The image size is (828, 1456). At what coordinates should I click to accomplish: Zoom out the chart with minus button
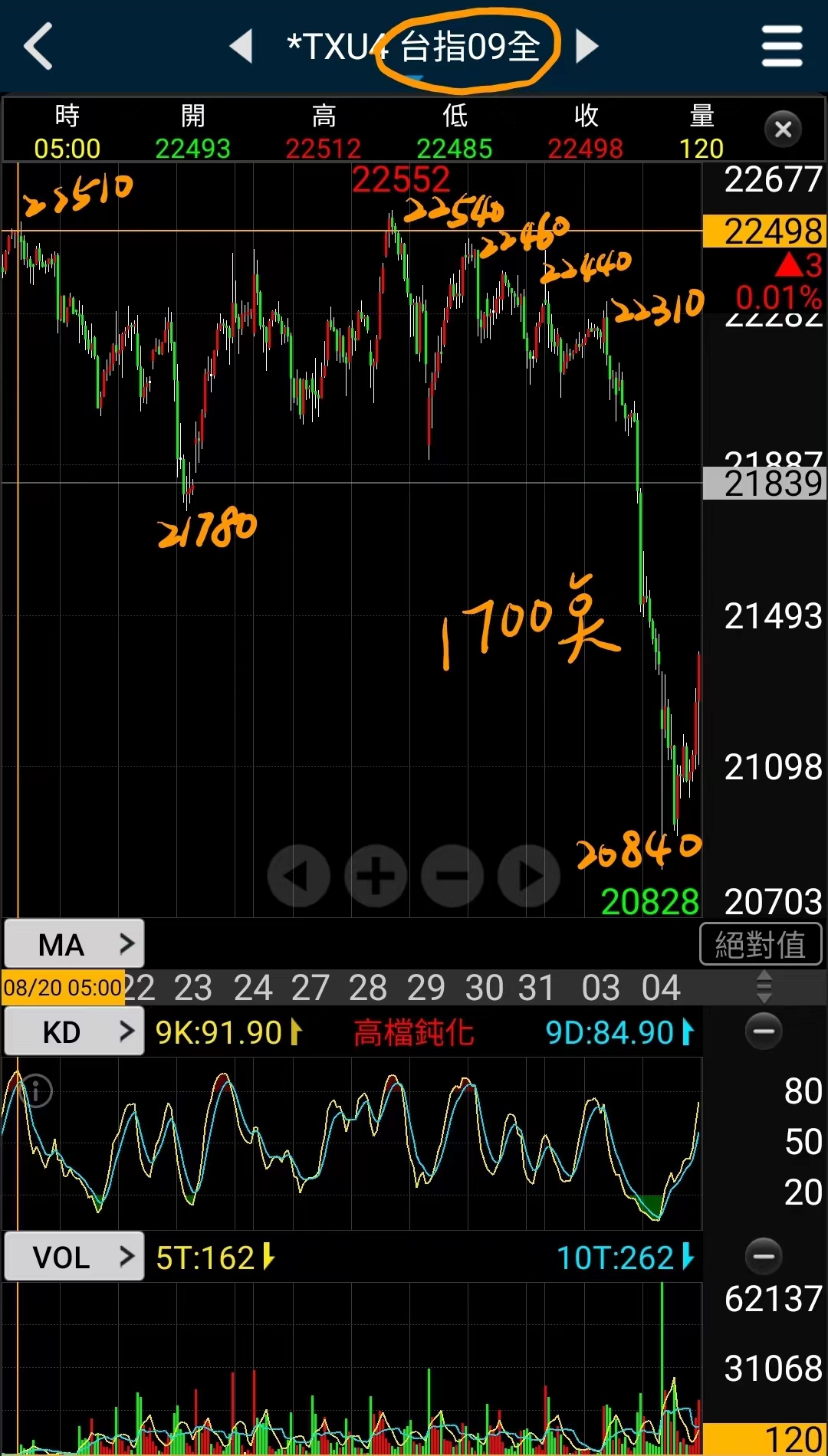[452, 875]
